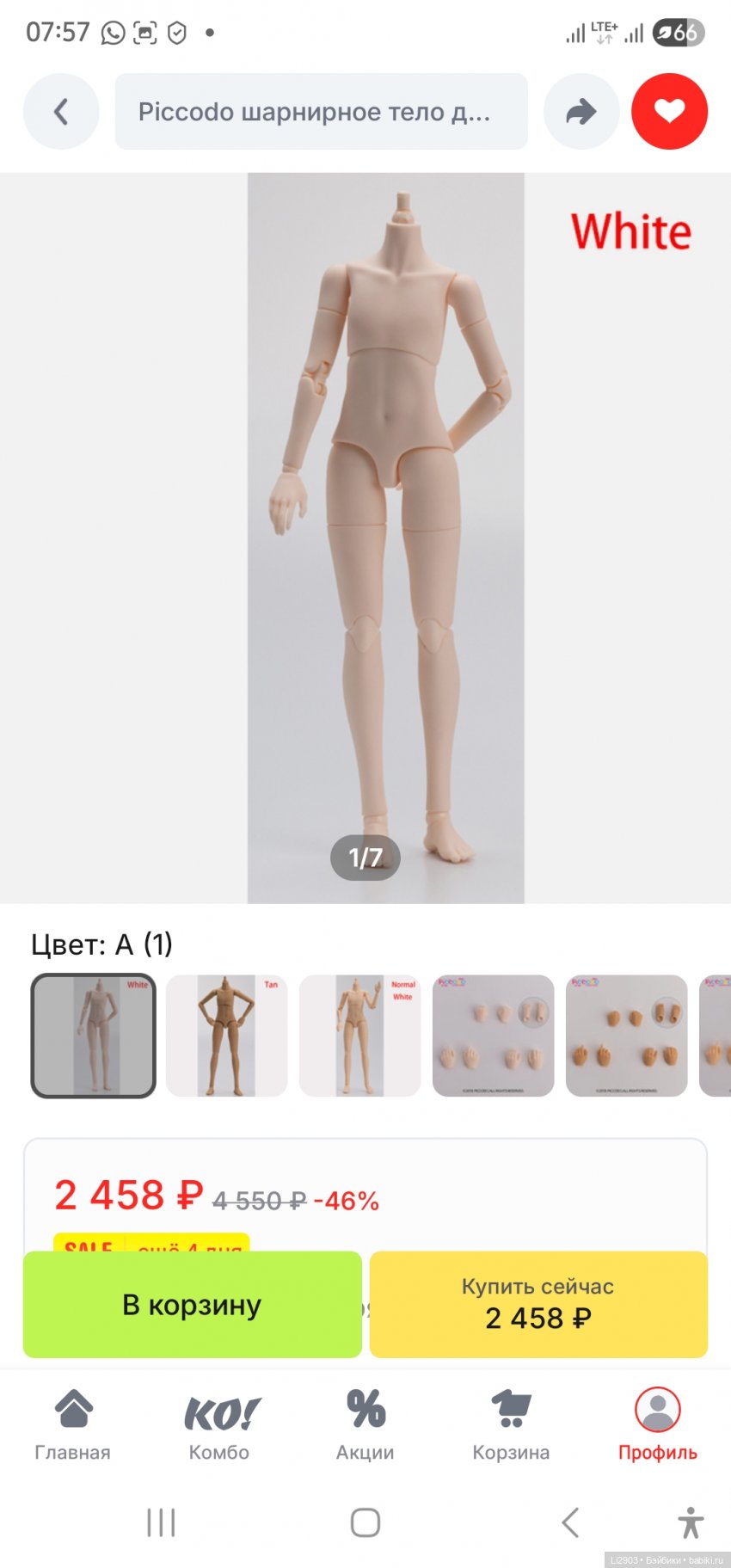Screen dimensions: 731x1568
Task: Toggle the red heart favorite button
Action: (669, 112)
